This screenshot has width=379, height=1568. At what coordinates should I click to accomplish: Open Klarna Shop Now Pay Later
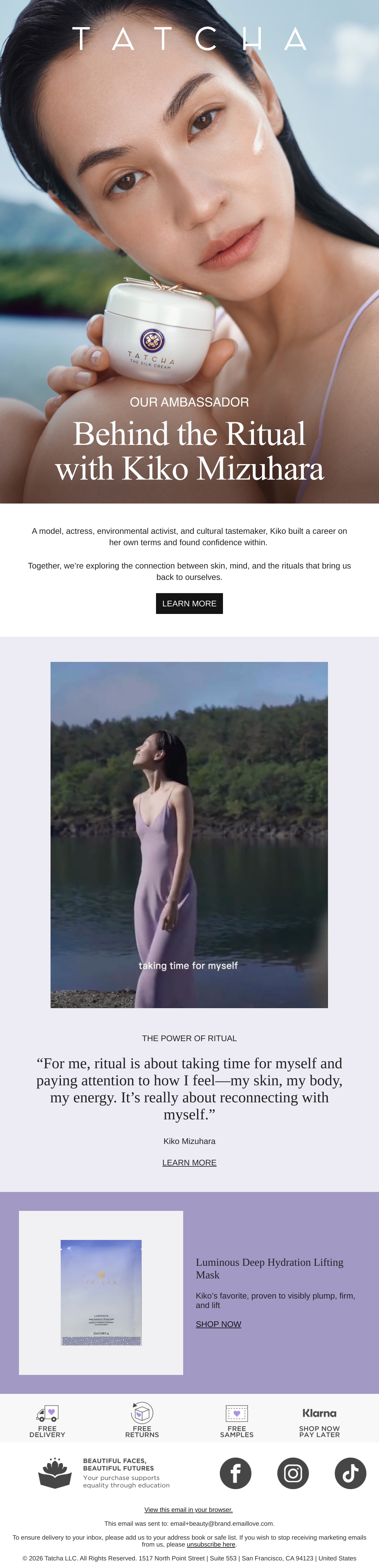pyautogui.click(x=319, y=1421)
